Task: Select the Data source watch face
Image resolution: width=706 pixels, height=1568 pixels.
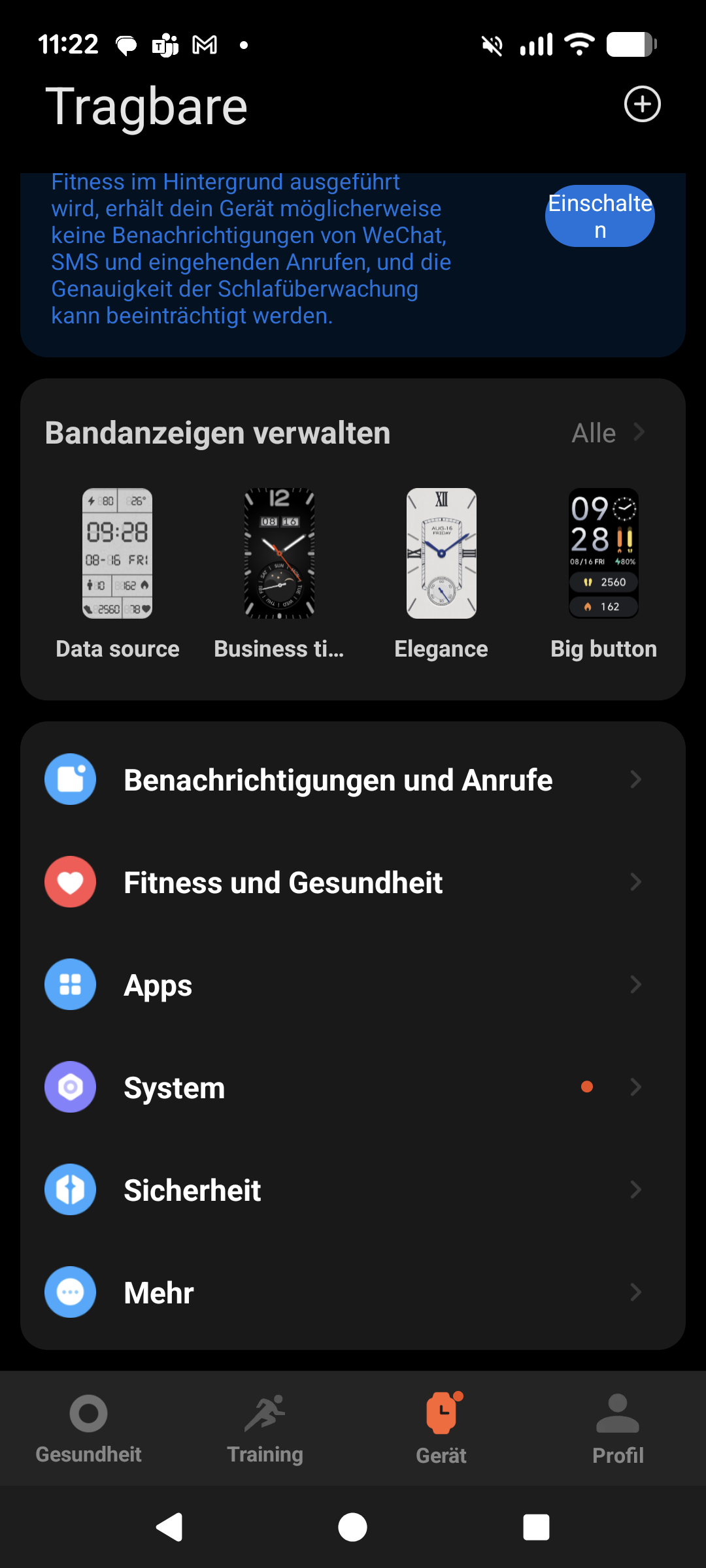Action: (118, 553)
